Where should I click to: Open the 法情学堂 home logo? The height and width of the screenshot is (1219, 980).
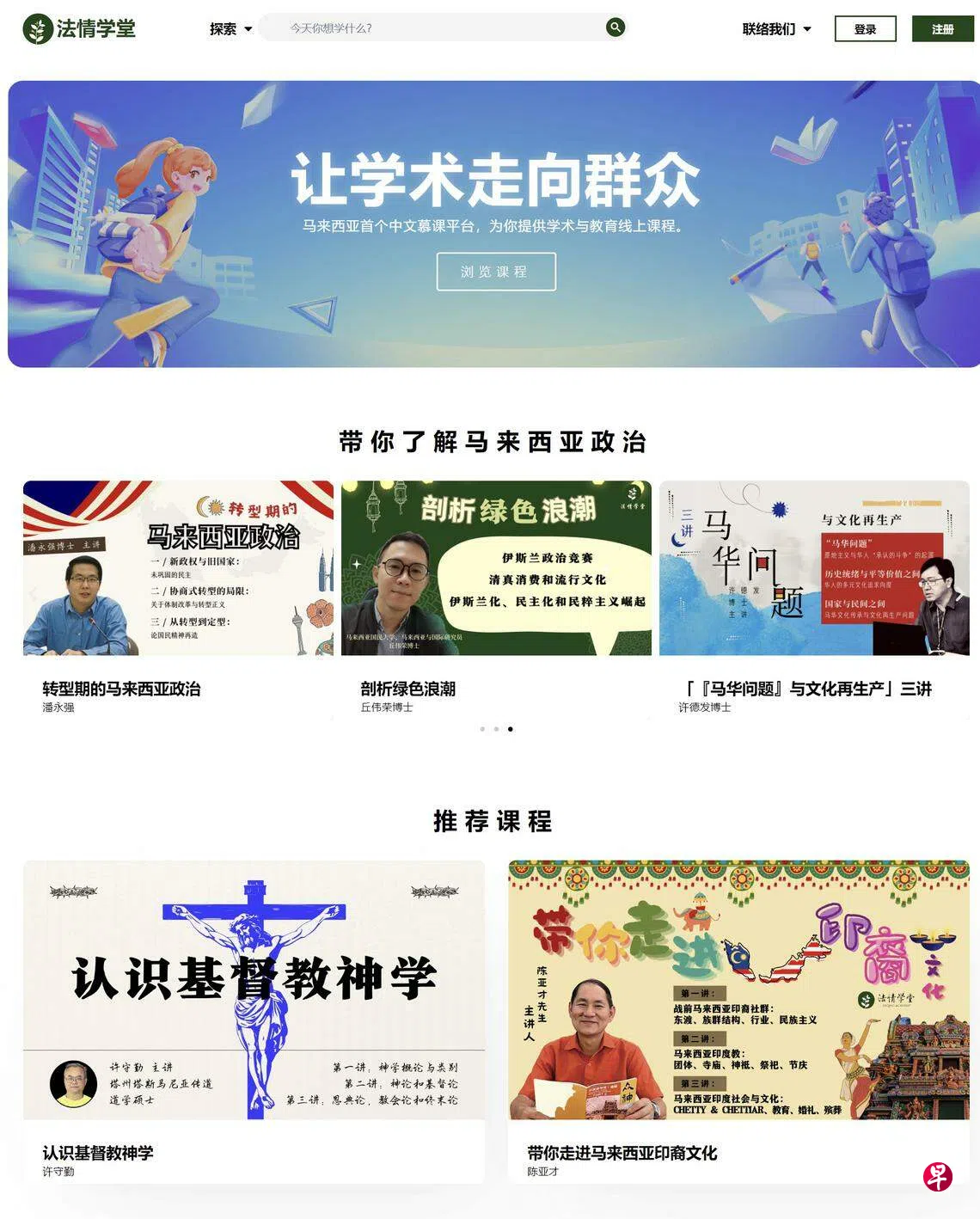point(79,29)
